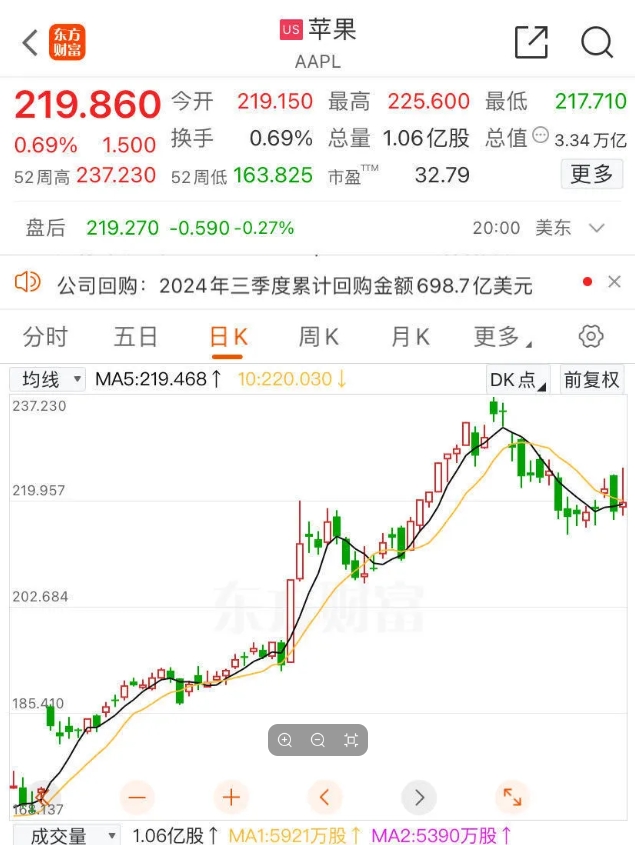Tap the 前复权 adjustment button
Viewport: 635px width, 845px height.
click(x=592, y=379)
